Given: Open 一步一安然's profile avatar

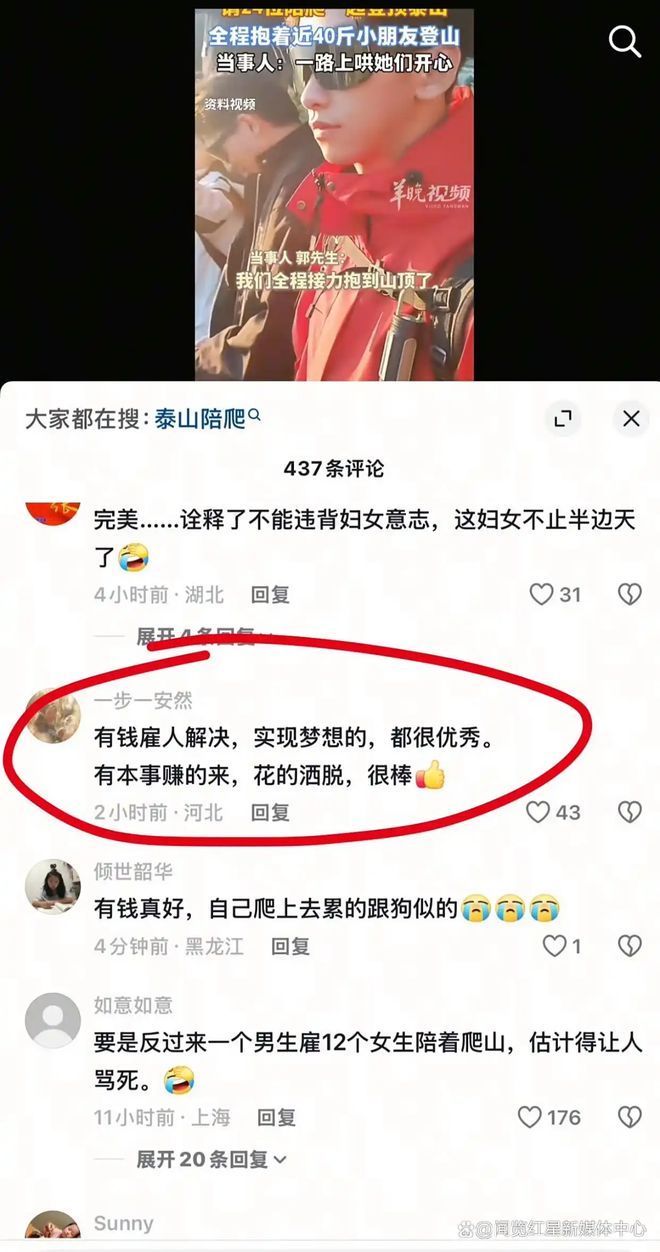Looking at the screenshot, I should click(x=52, y=715).
